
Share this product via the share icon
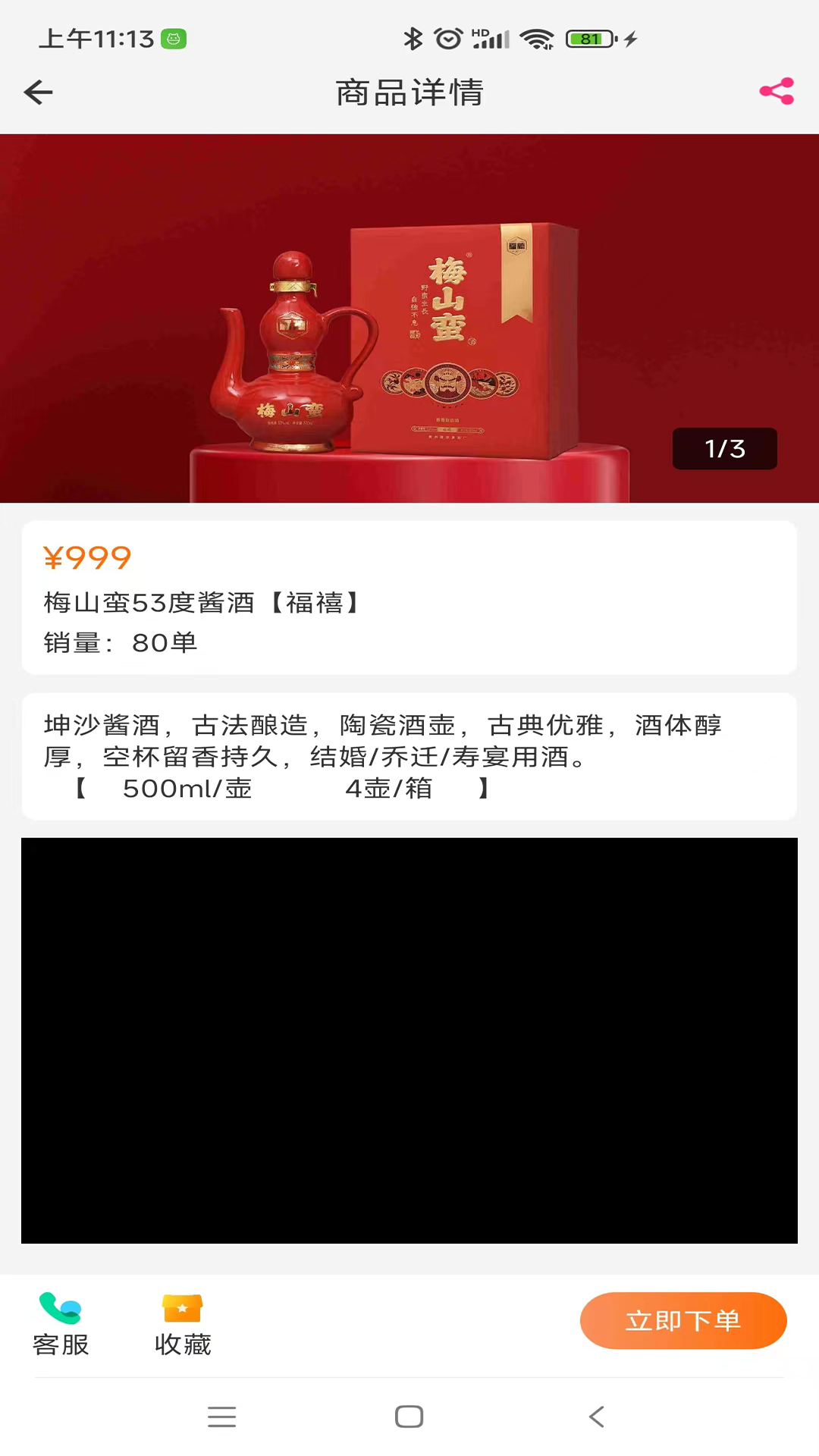(777, 92)
